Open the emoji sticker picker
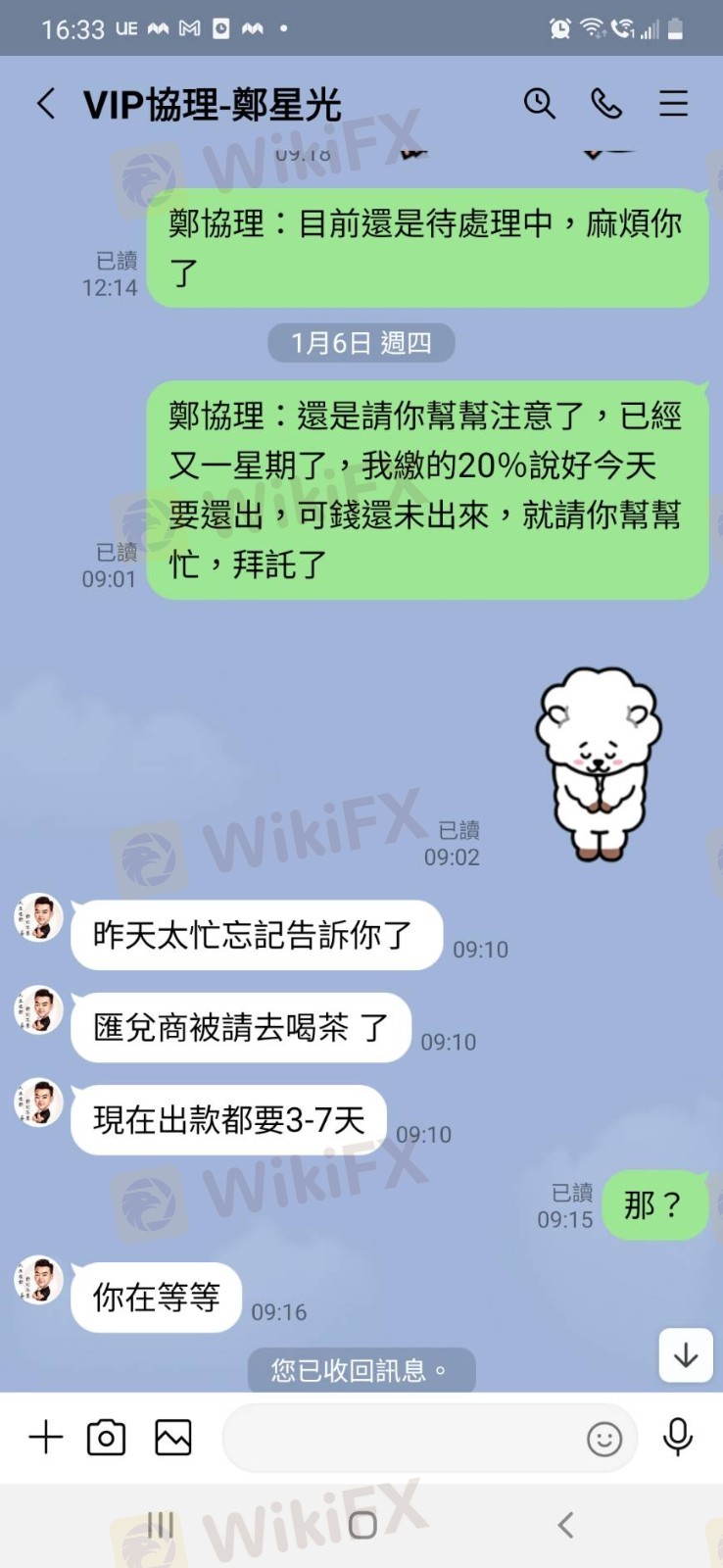This screenshot has height=1568, width=723. click(603, 1439)
